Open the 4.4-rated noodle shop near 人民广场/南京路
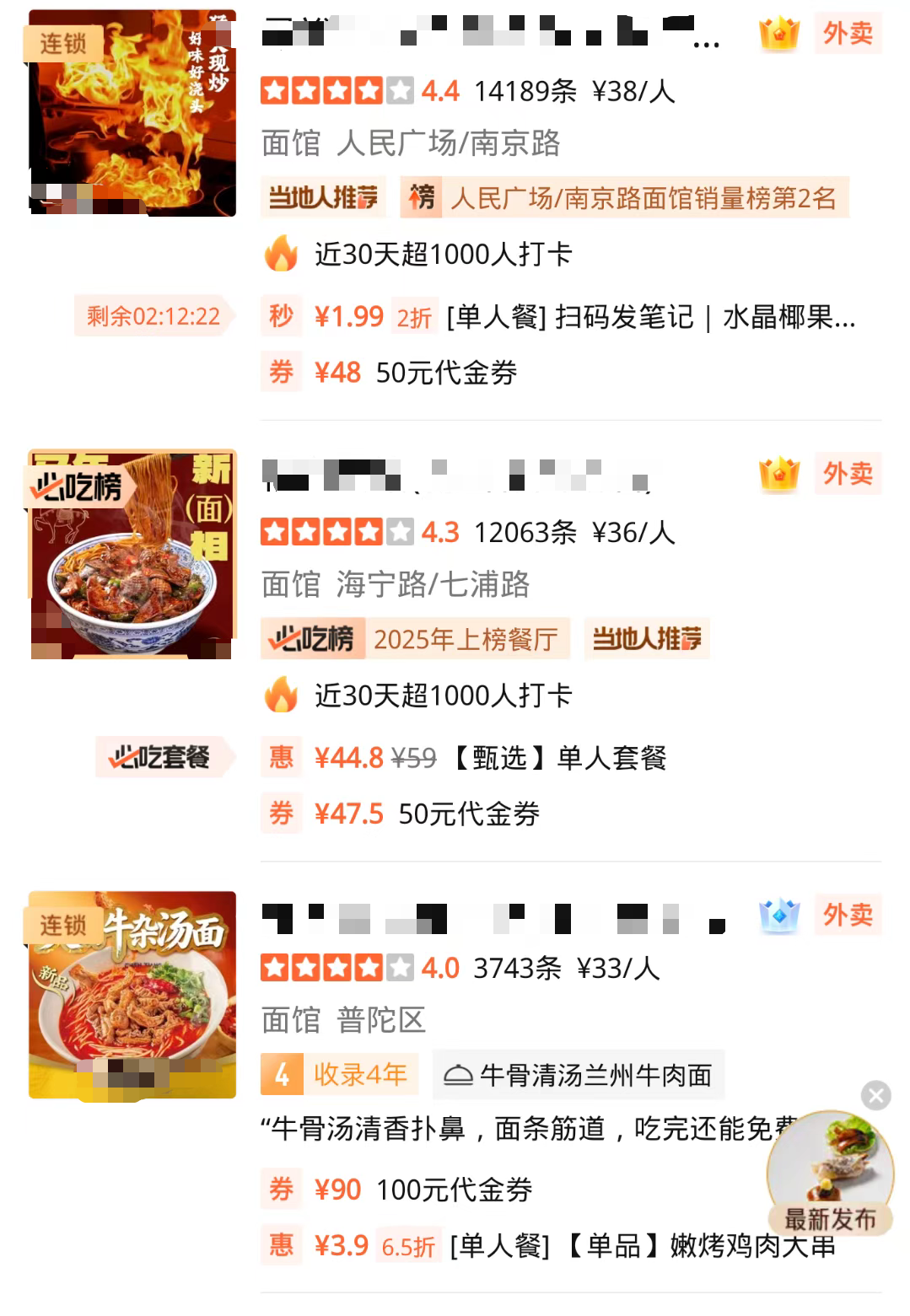The image size is (910, 1316). pyautogui.click(x=489, y=32)
